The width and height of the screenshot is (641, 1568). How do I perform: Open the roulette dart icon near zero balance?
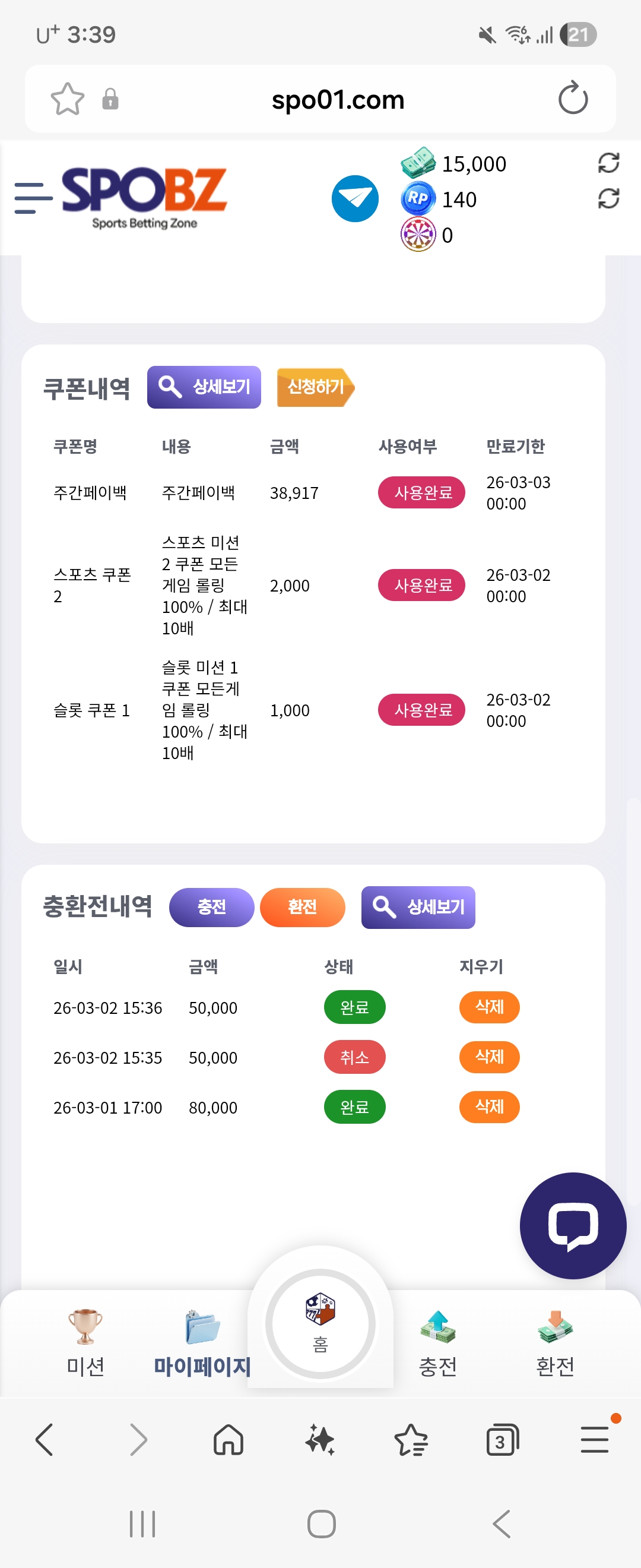click(417, 236)
